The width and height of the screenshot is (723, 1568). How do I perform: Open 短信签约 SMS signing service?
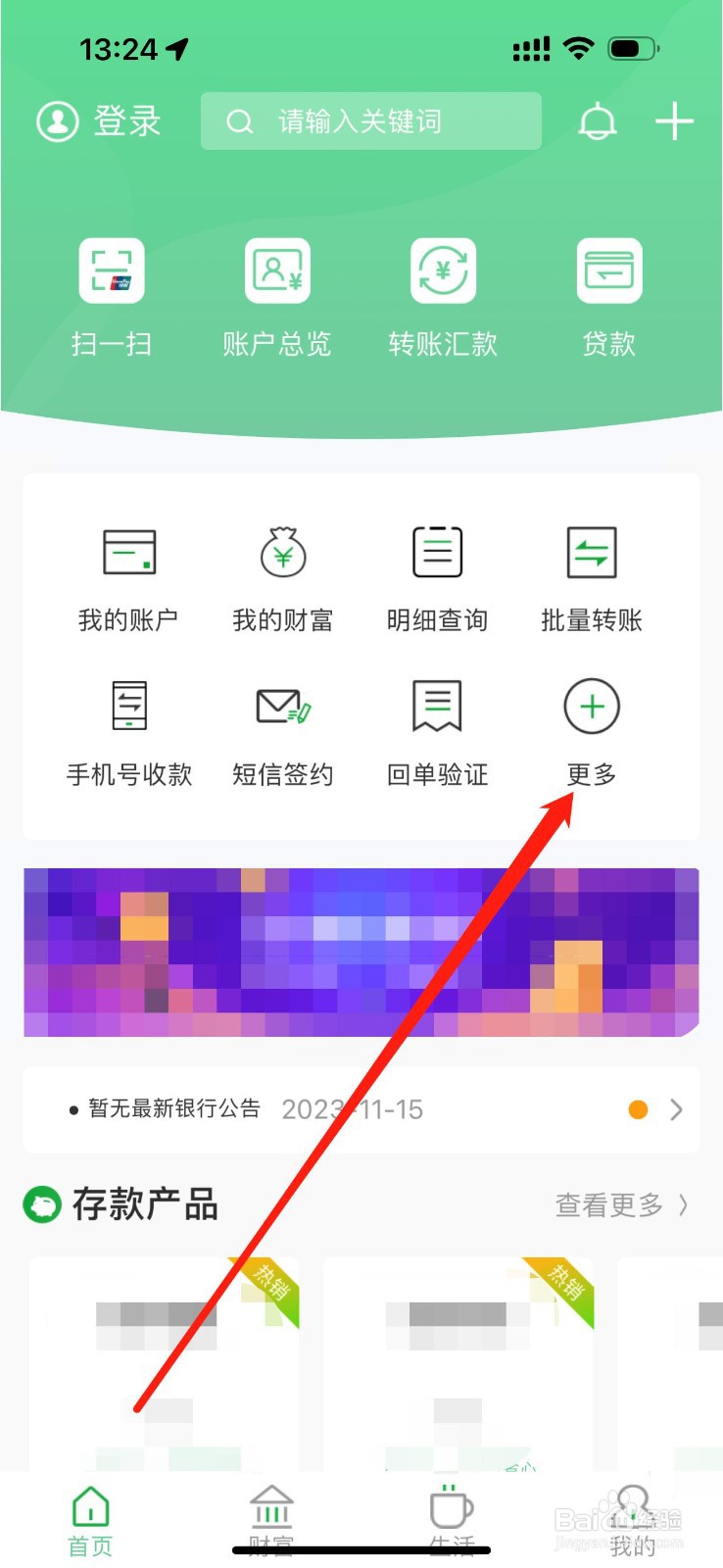pos(282,730)
